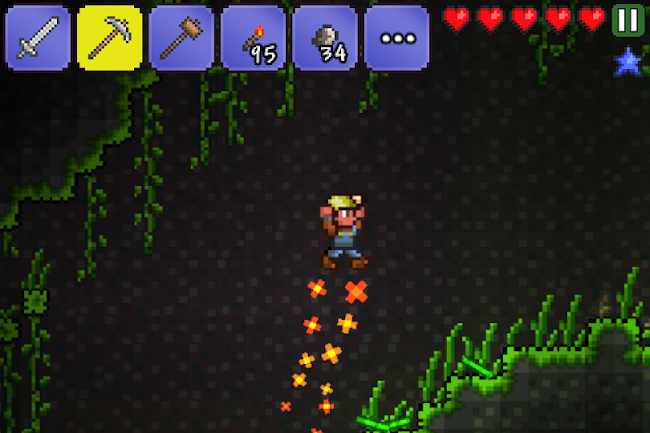
Task: Select the torch stack of 95
Action: (x=253, y=38)
